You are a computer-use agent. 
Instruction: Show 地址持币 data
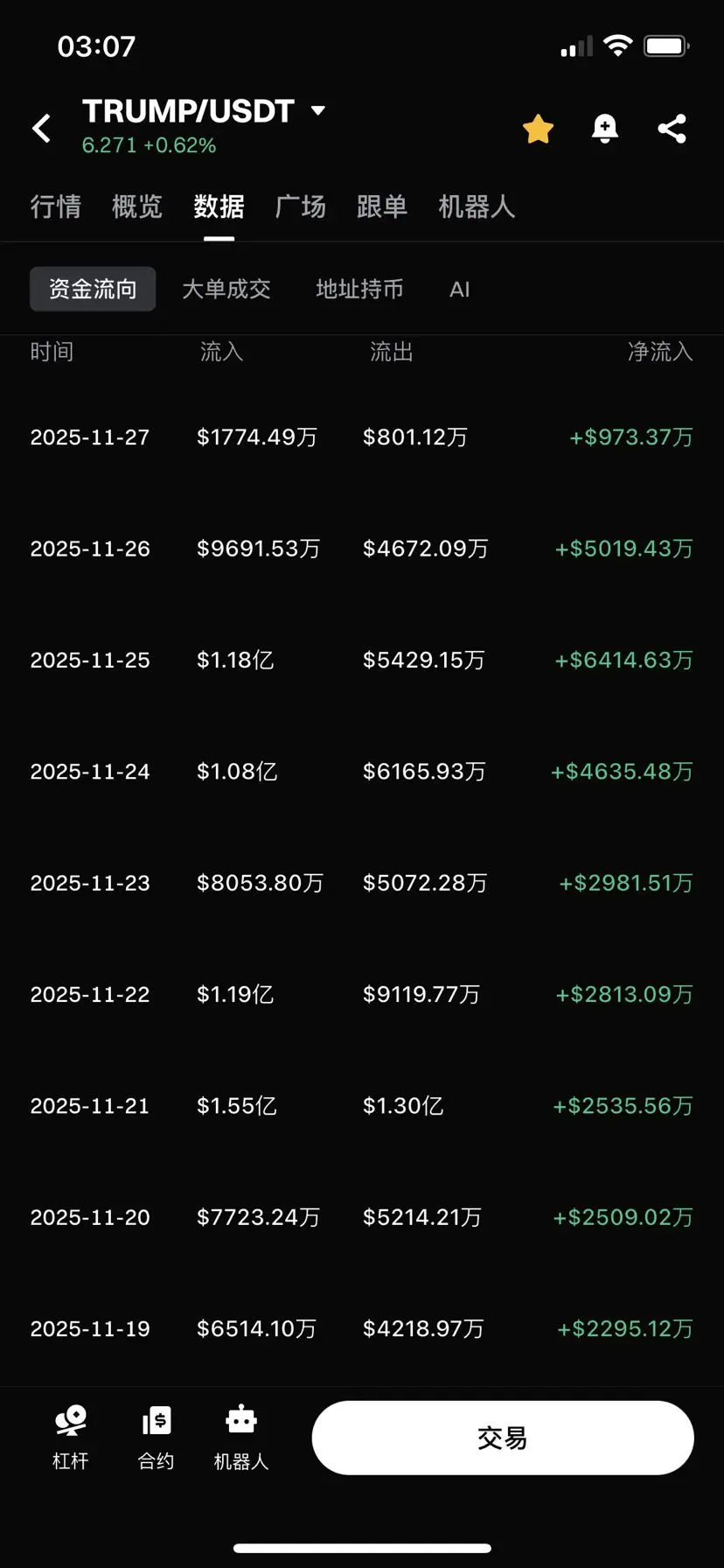click(359, 289)
